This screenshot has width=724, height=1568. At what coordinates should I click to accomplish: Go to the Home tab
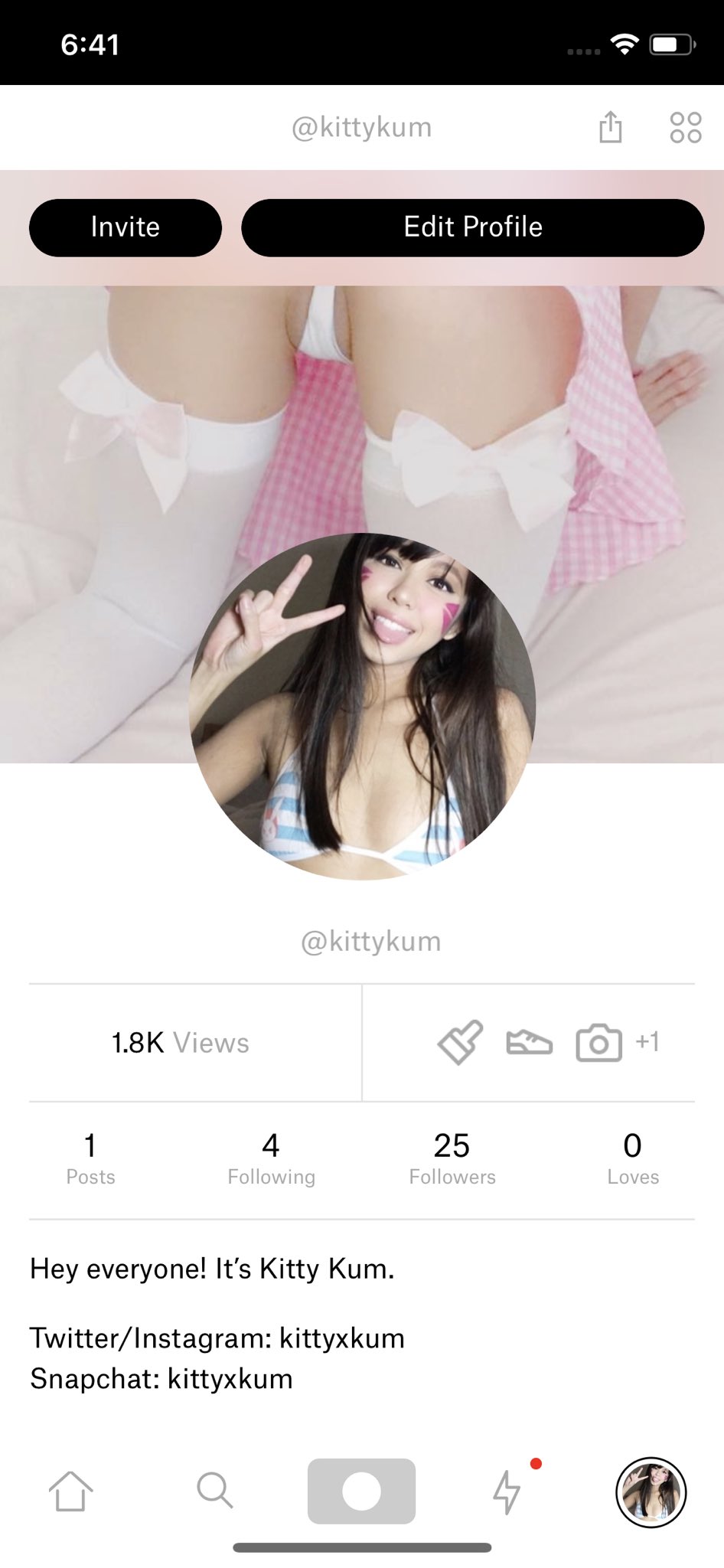coord(70,1491)
